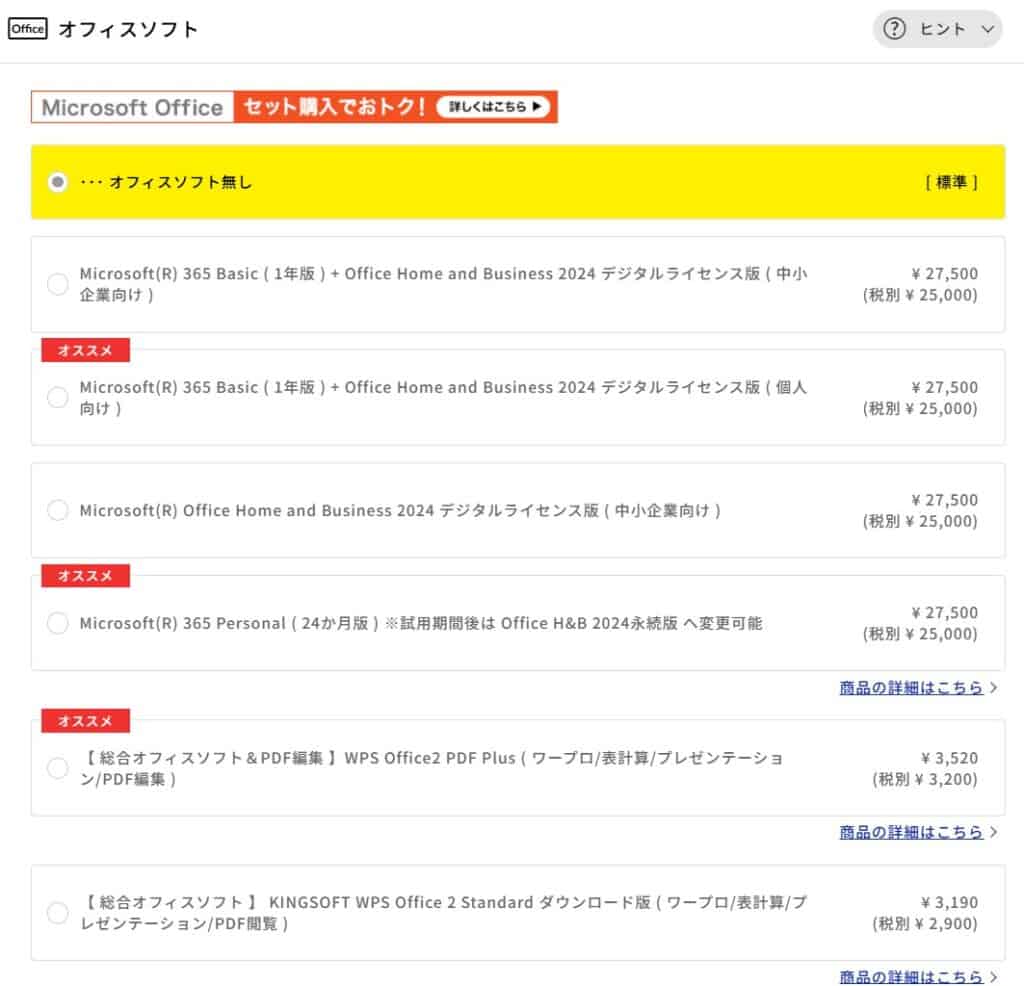The width and height of the screenshot is (1024, 986).
Task: Select Office Home and Business 2024 中小企業向け only
Action: click(58, 510)
